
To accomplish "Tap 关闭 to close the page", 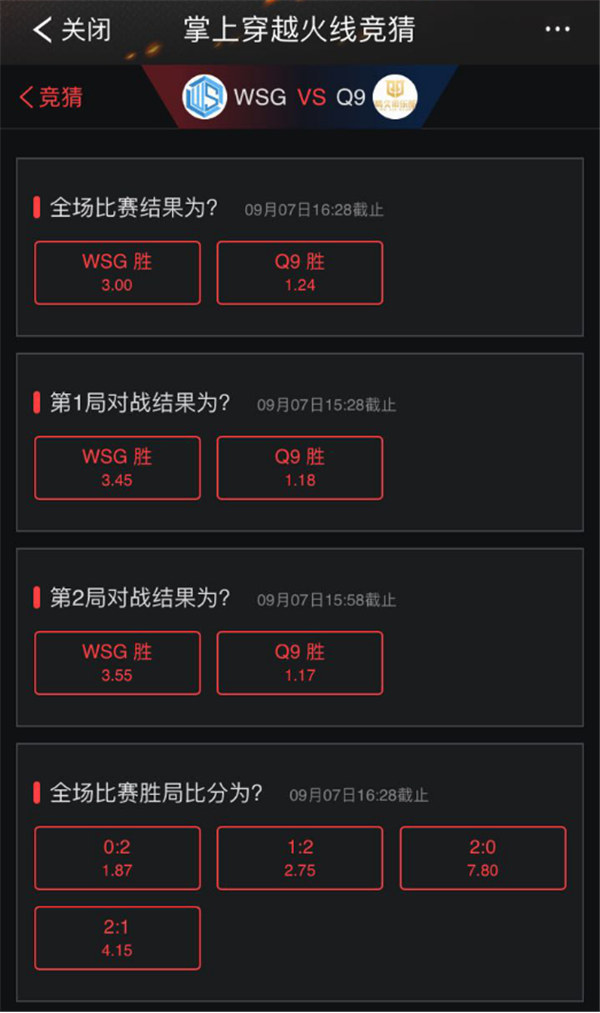I will [x=71, y=30].
